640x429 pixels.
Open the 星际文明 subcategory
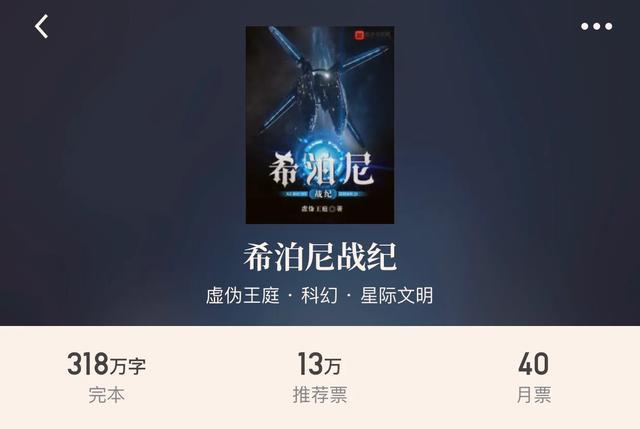click(398, 296)
